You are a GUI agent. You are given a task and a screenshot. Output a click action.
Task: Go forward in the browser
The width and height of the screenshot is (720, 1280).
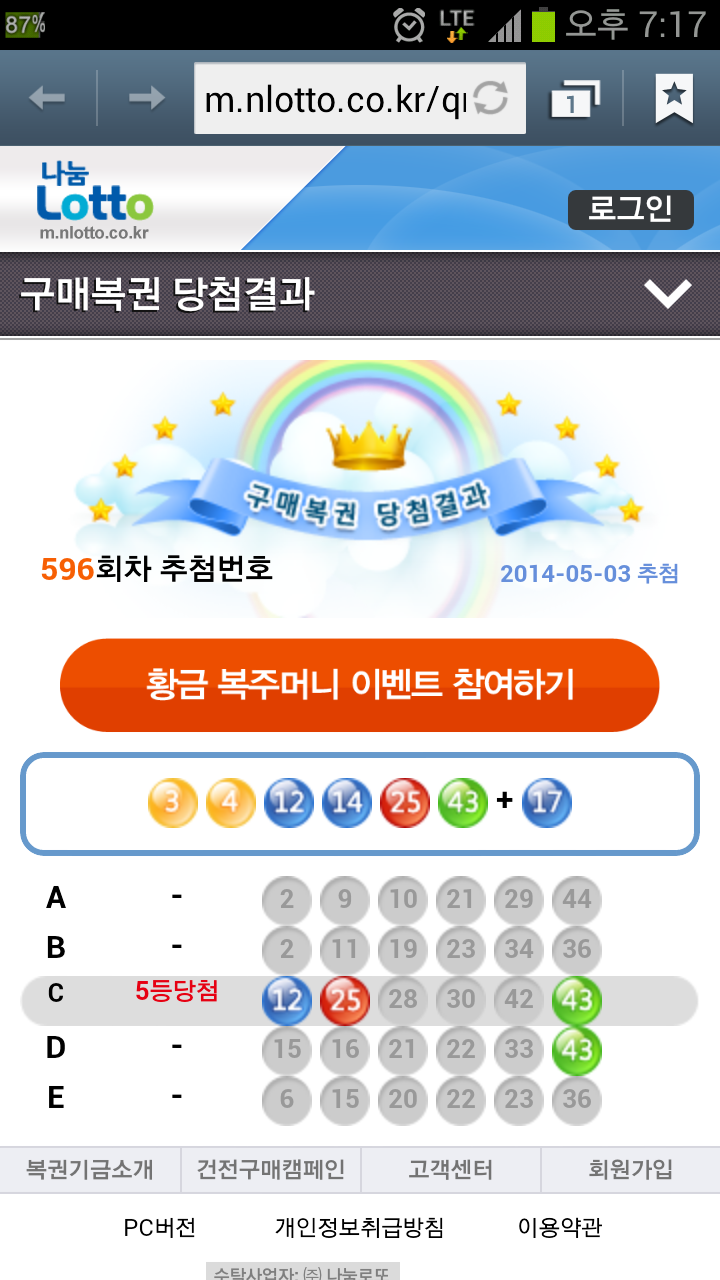click(x=146, y=98)
